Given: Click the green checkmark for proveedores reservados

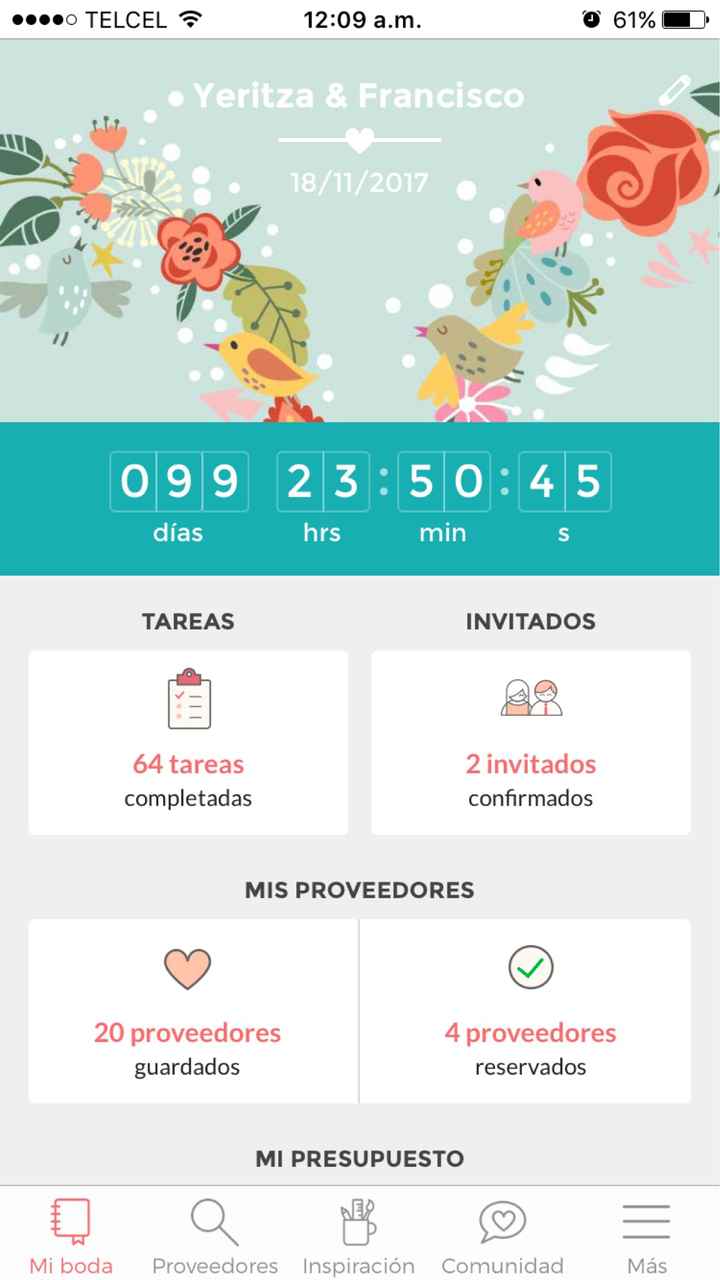Looking at the screenshot, I should (x=529, y=967).
